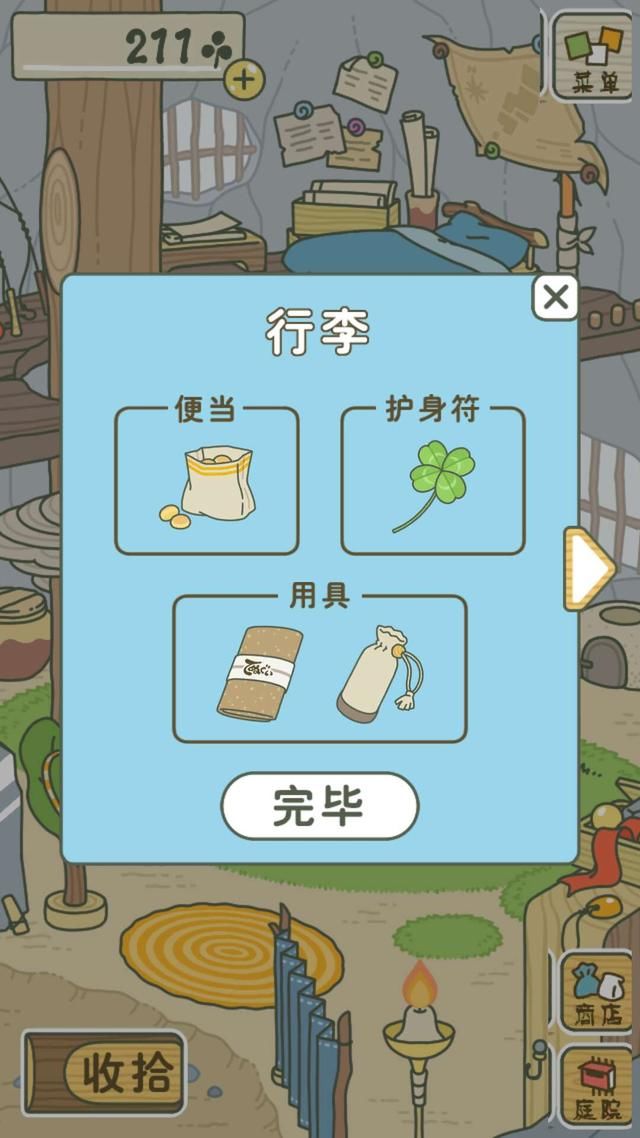Screen dimensions: 640x1138
Task: Go to the next page with the right arrow
Action: coord(590,569)
